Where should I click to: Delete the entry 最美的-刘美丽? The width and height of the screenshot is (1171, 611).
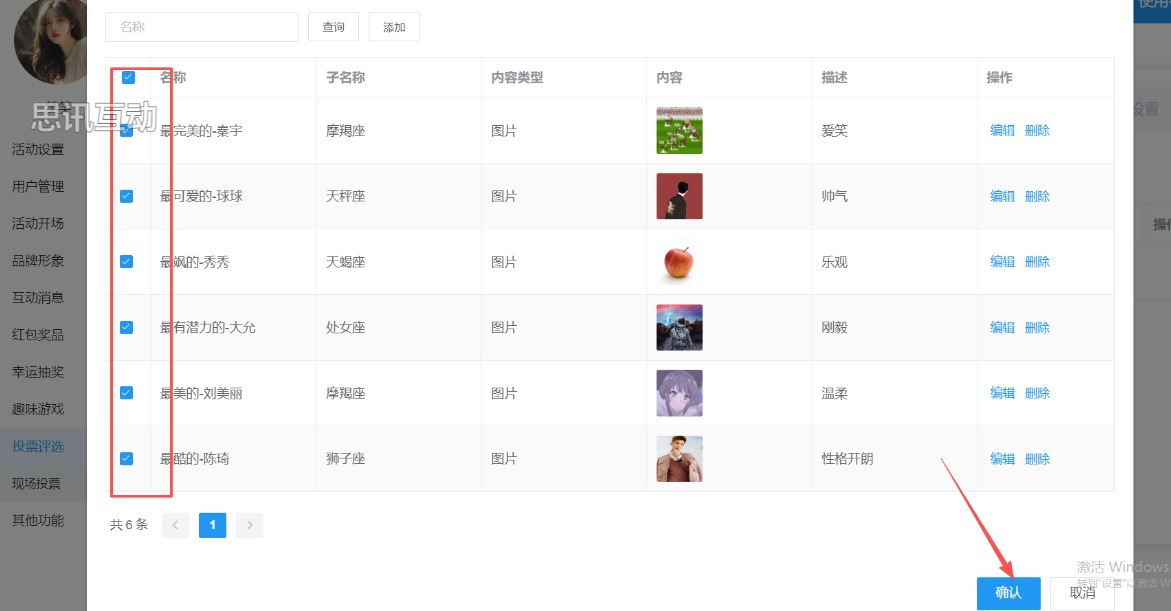click(x=1037, y=393)
